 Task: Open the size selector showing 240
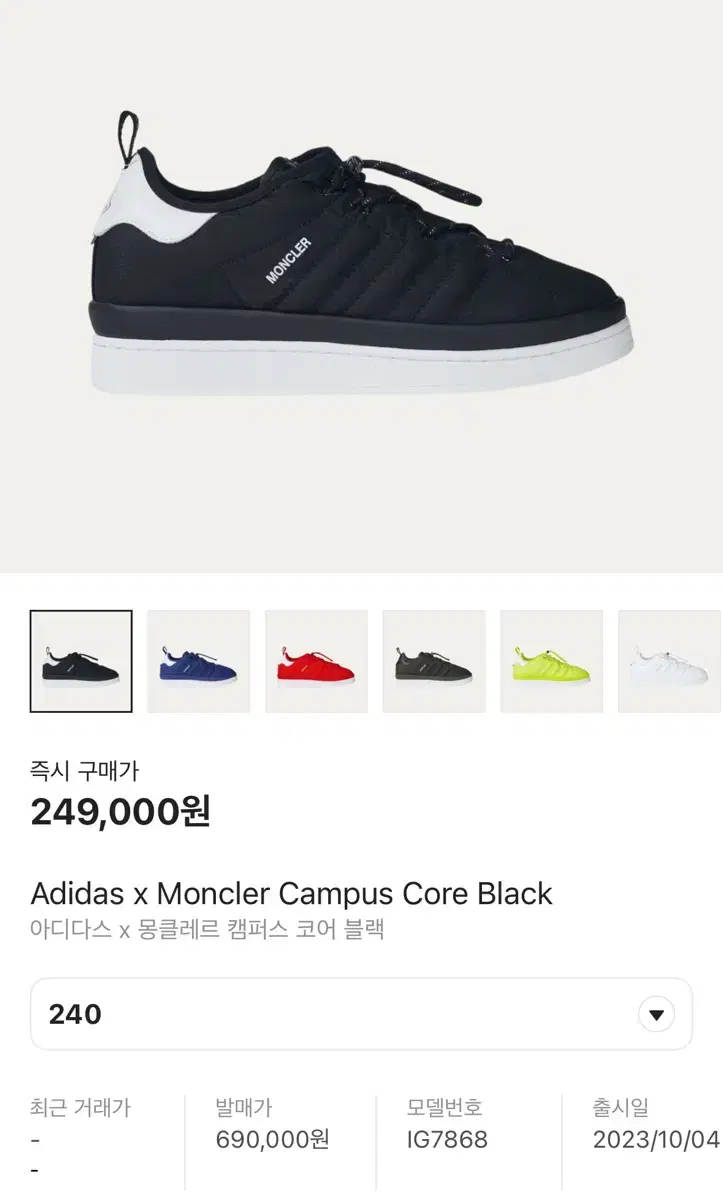(361, 1014)
